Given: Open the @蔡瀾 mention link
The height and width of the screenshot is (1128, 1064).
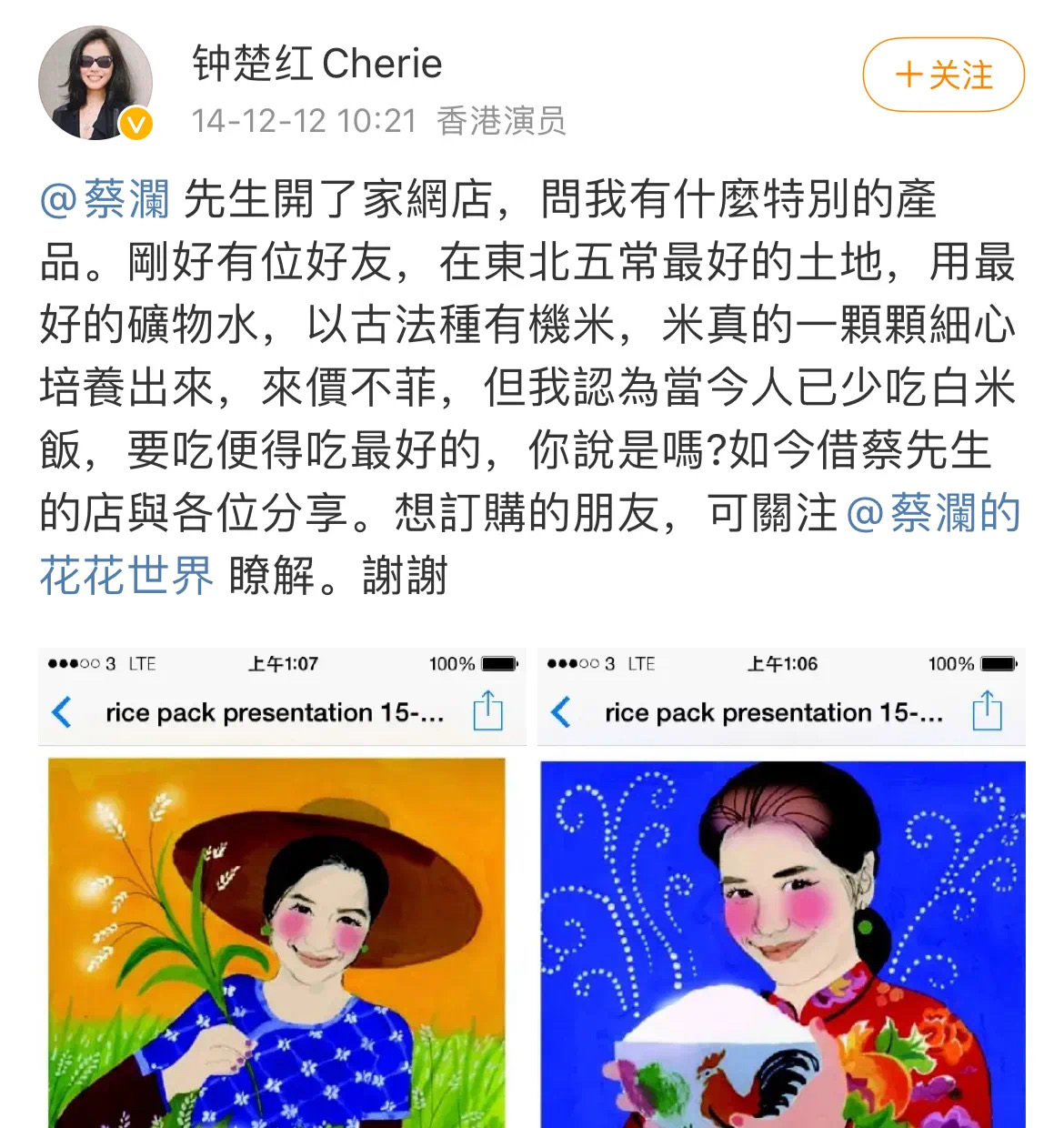Looking at the screenshot, I should tap(105, 199).
